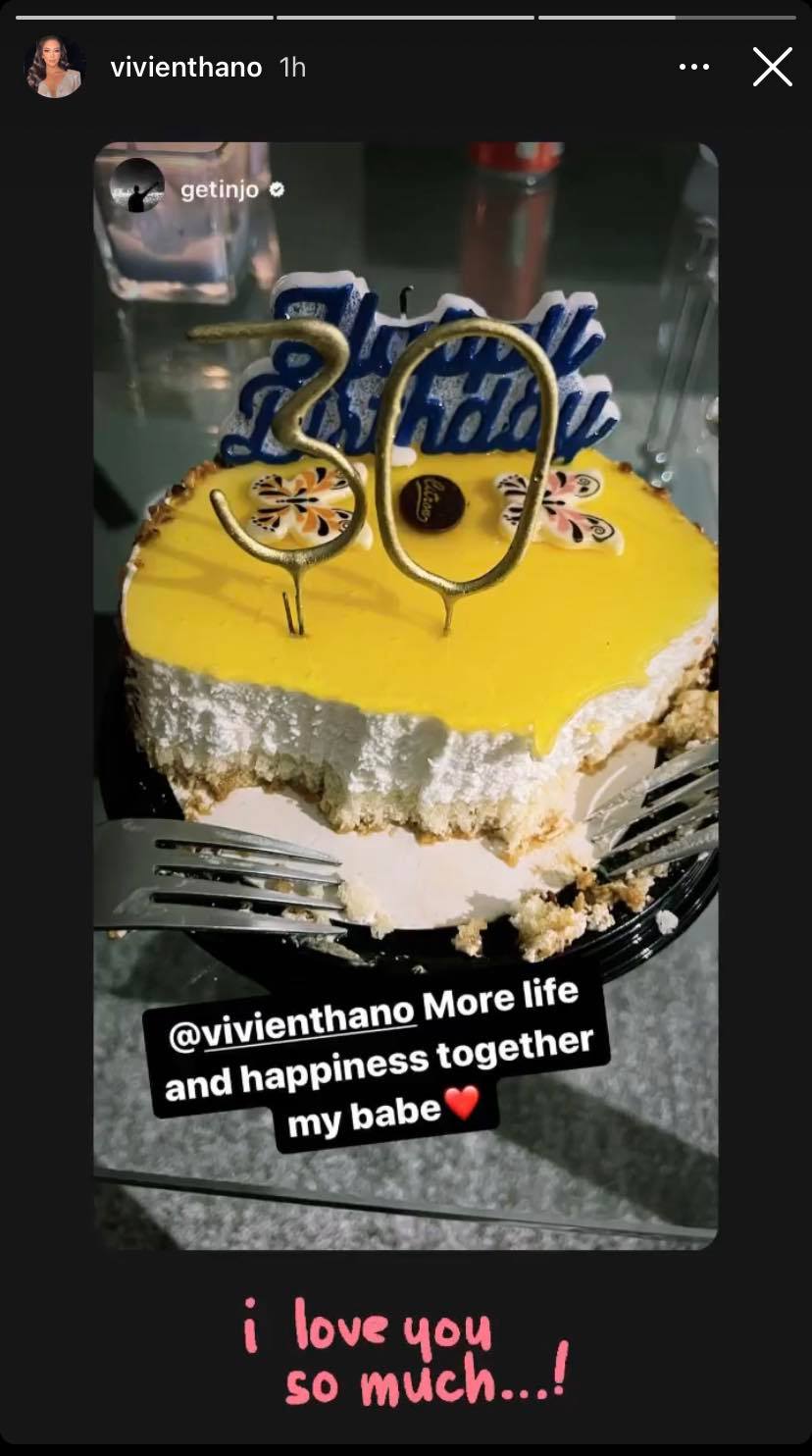
Task: Close the story viewer
Action: click(x=772, y=67)
